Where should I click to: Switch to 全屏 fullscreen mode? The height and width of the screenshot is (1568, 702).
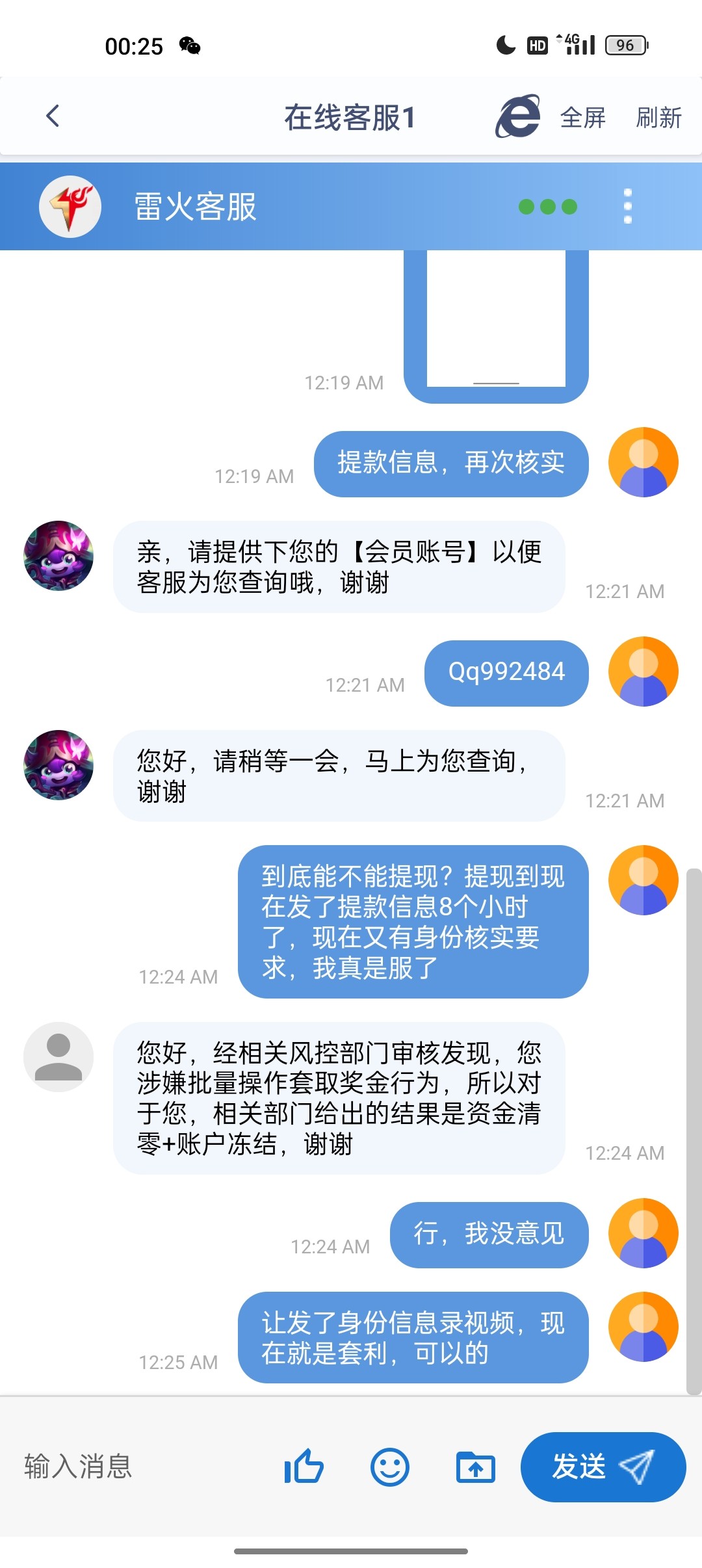click(582, 118)
